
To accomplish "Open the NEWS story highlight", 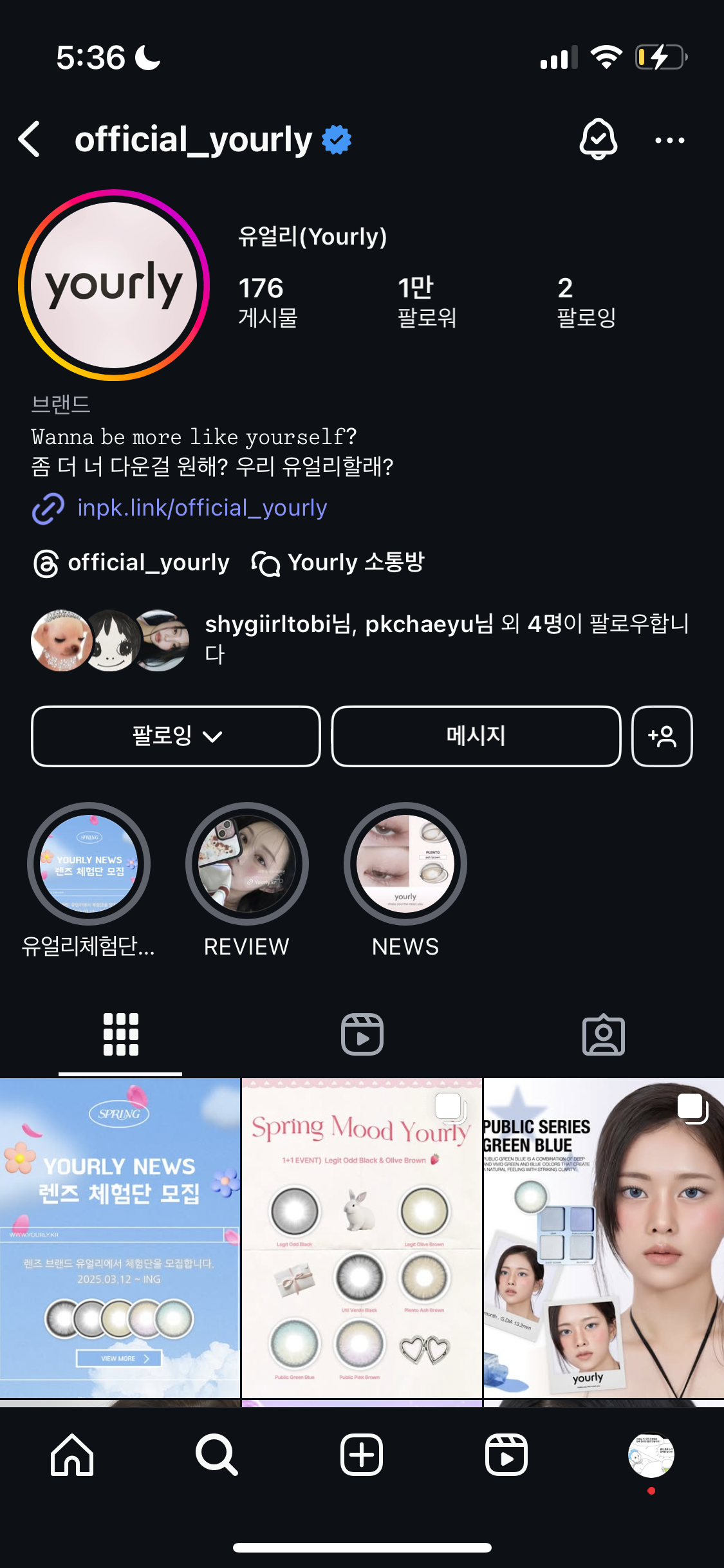I will pyautogui.click(x=405, y=864).
